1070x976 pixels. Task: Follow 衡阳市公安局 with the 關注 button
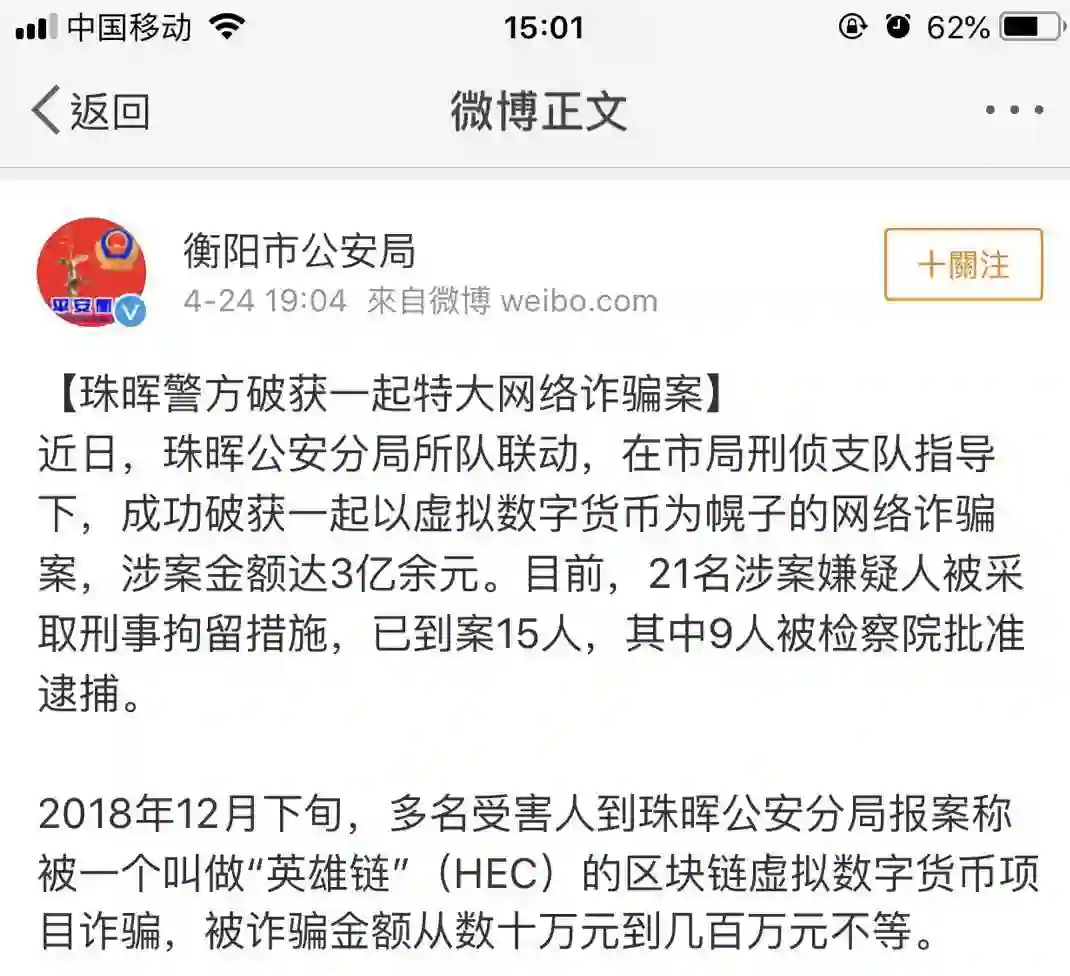coord(963,265)
